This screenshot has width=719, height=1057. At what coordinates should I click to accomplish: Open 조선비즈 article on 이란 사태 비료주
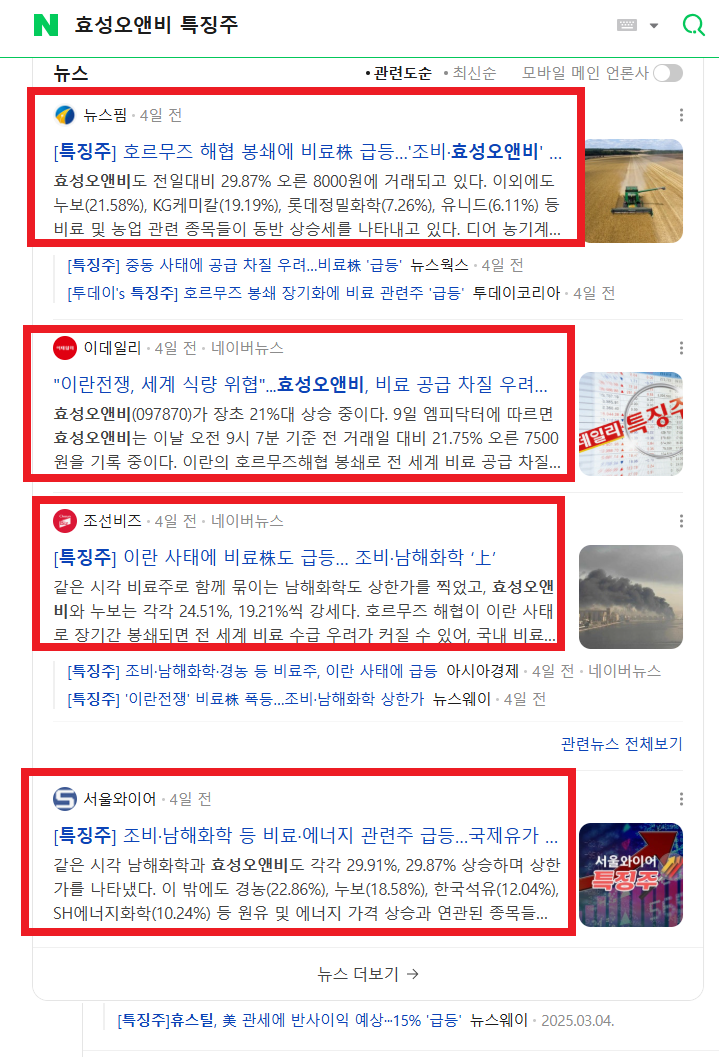click(x=275, y=557)
